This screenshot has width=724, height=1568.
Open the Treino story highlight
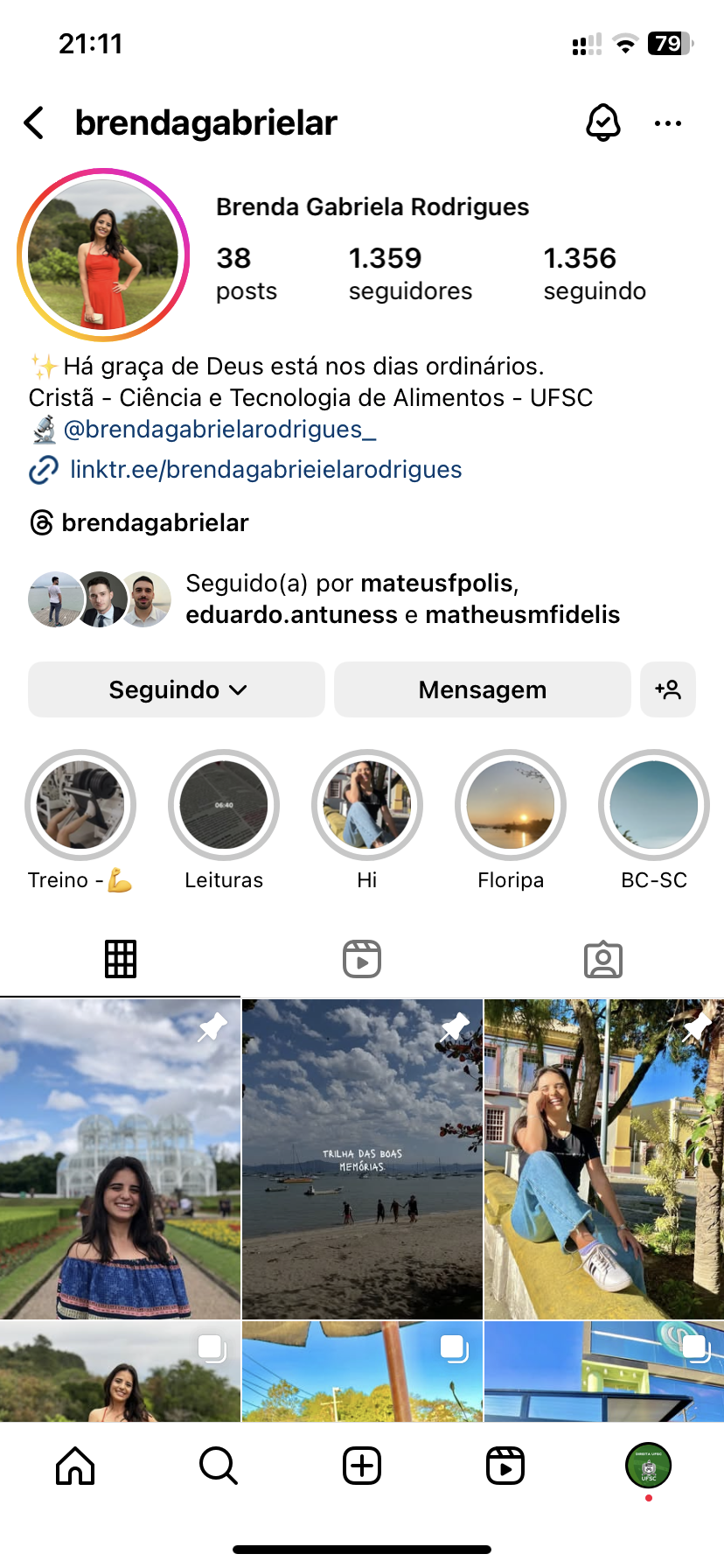[80, 805]
